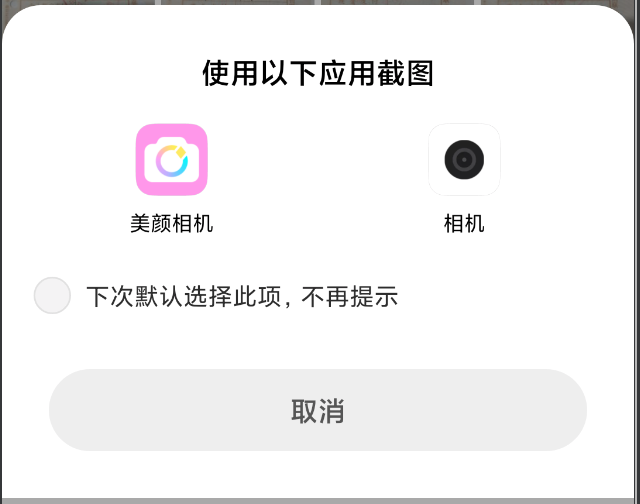The width and height of the screenshot is (640, 504).
Task: Check 下次默认选择此项 option
Action: pyautogui.click(x=52, y=296)
